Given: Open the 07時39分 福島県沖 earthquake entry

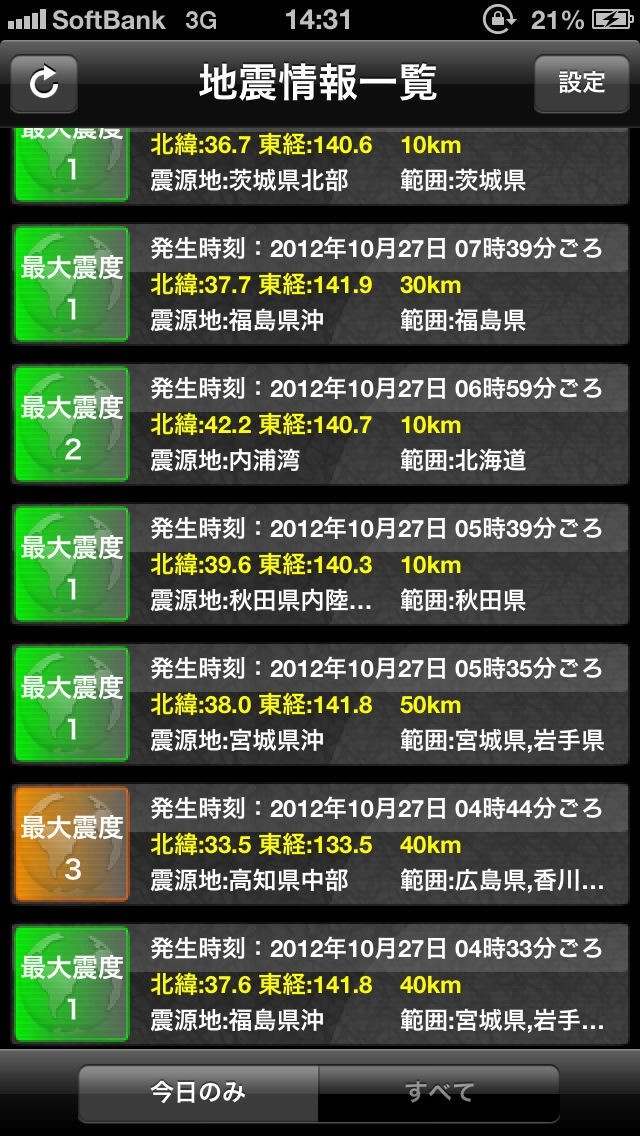Looking at the screenshot, I should coord(320,285).
